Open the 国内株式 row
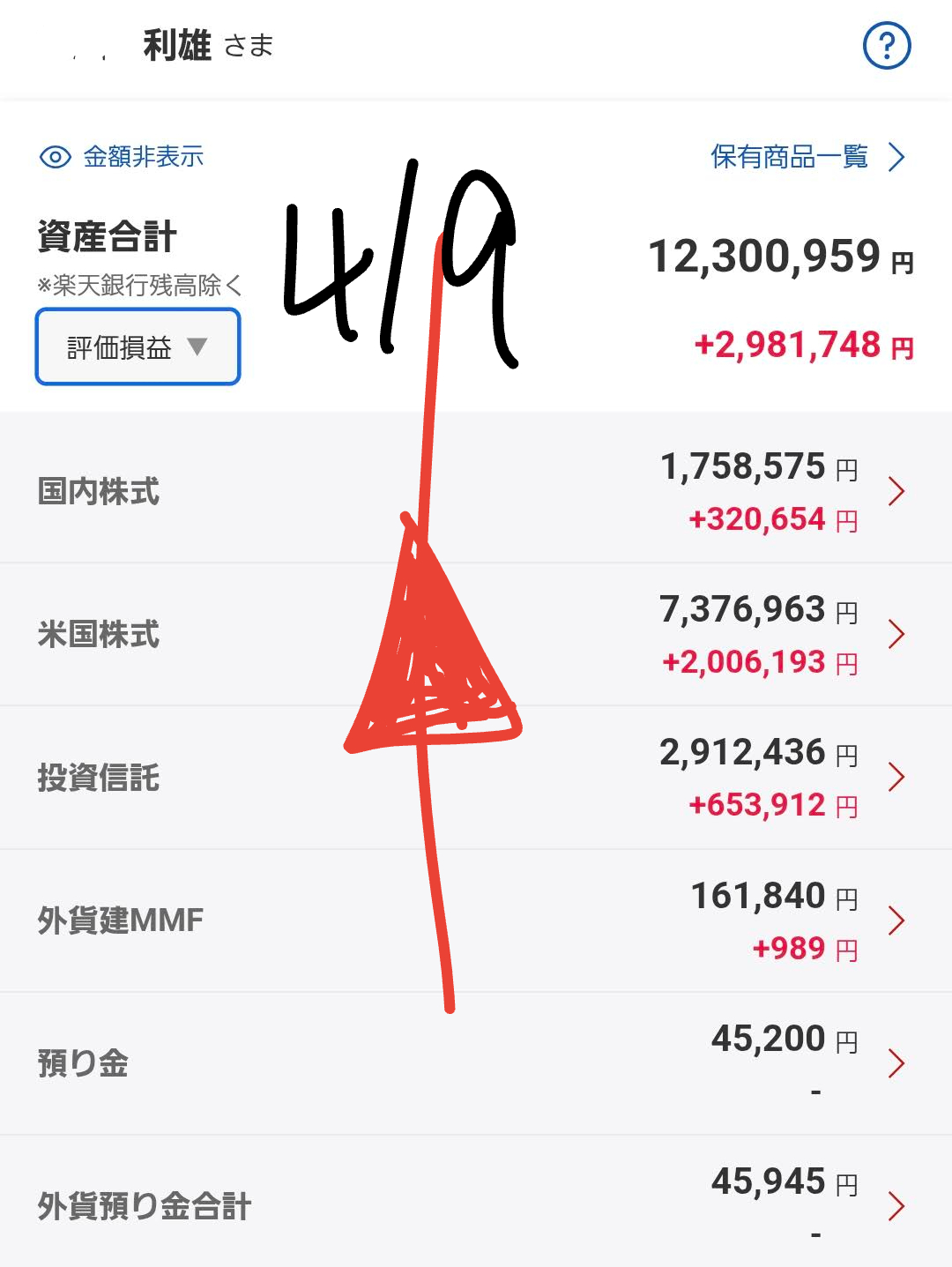The width and height of the screenshot is (952, 1267). pyautogui.click(x=476, y=491)
